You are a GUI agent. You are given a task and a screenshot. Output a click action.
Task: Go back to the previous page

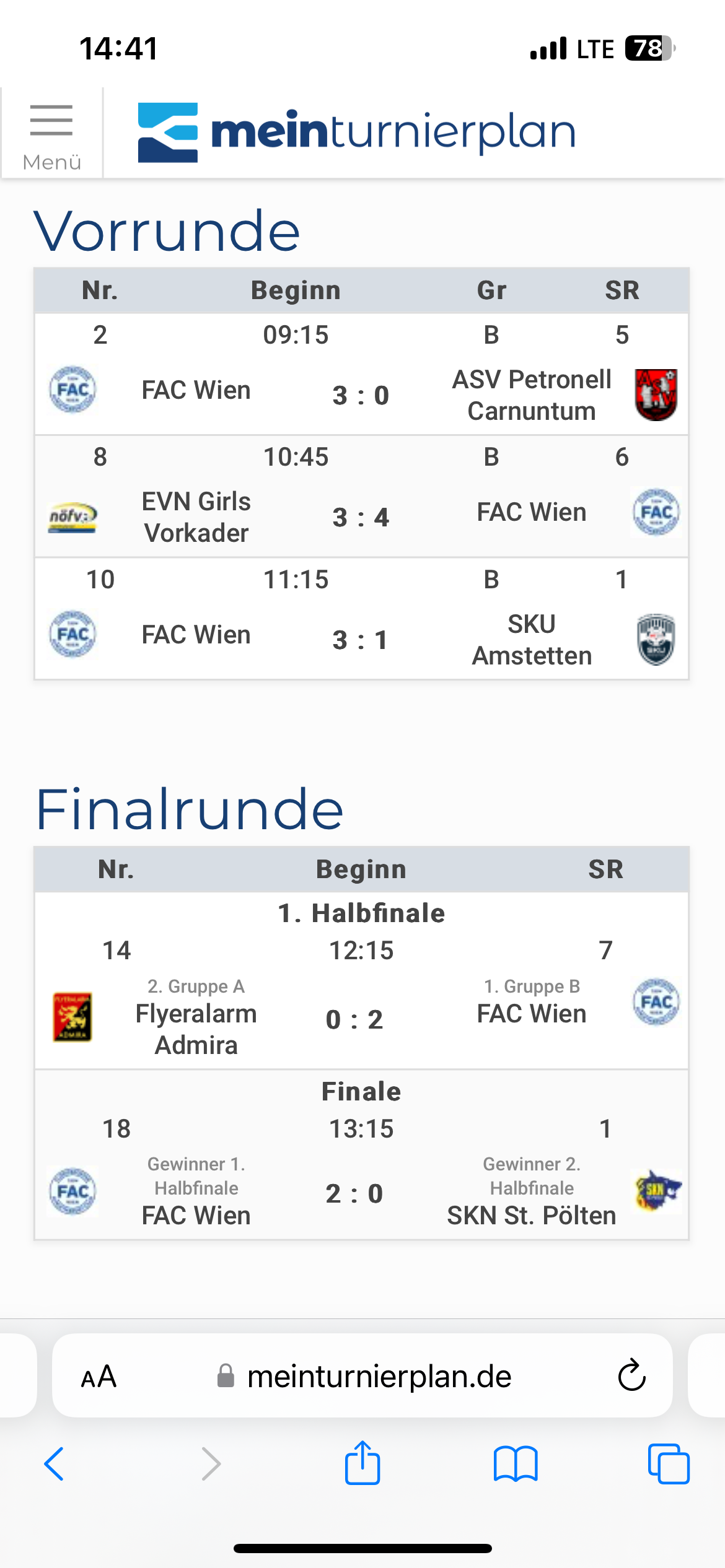click(x=55, y=1464)
